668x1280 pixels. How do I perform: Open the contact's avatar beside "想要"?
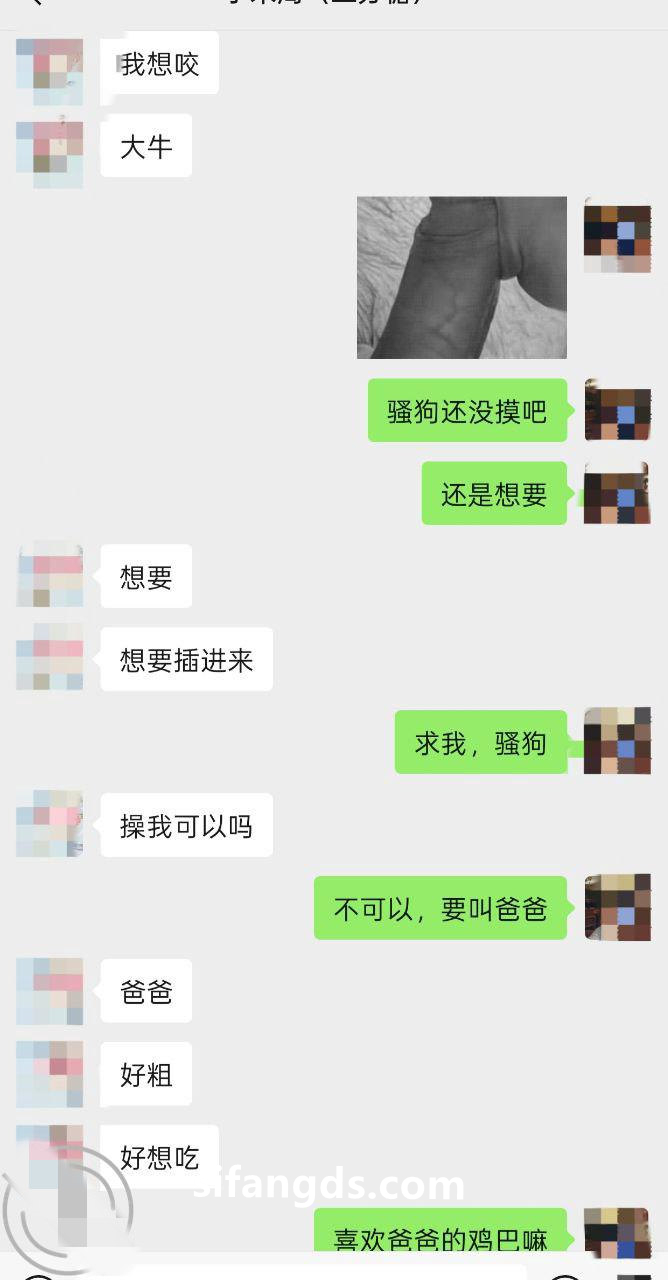pyautogui.click(x=50, y=575)
